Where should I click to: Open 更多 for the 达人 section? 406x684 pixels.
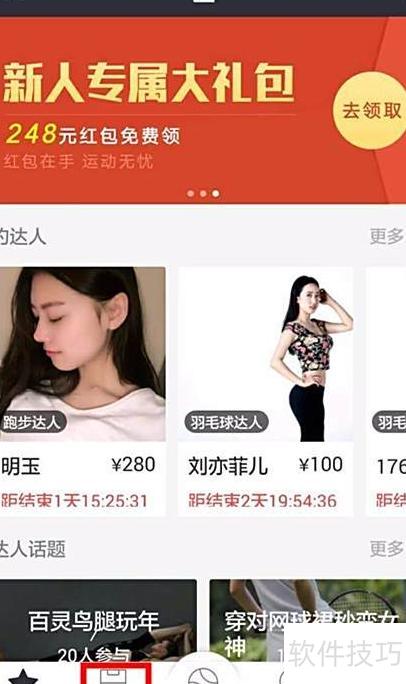tap(387, 236)
